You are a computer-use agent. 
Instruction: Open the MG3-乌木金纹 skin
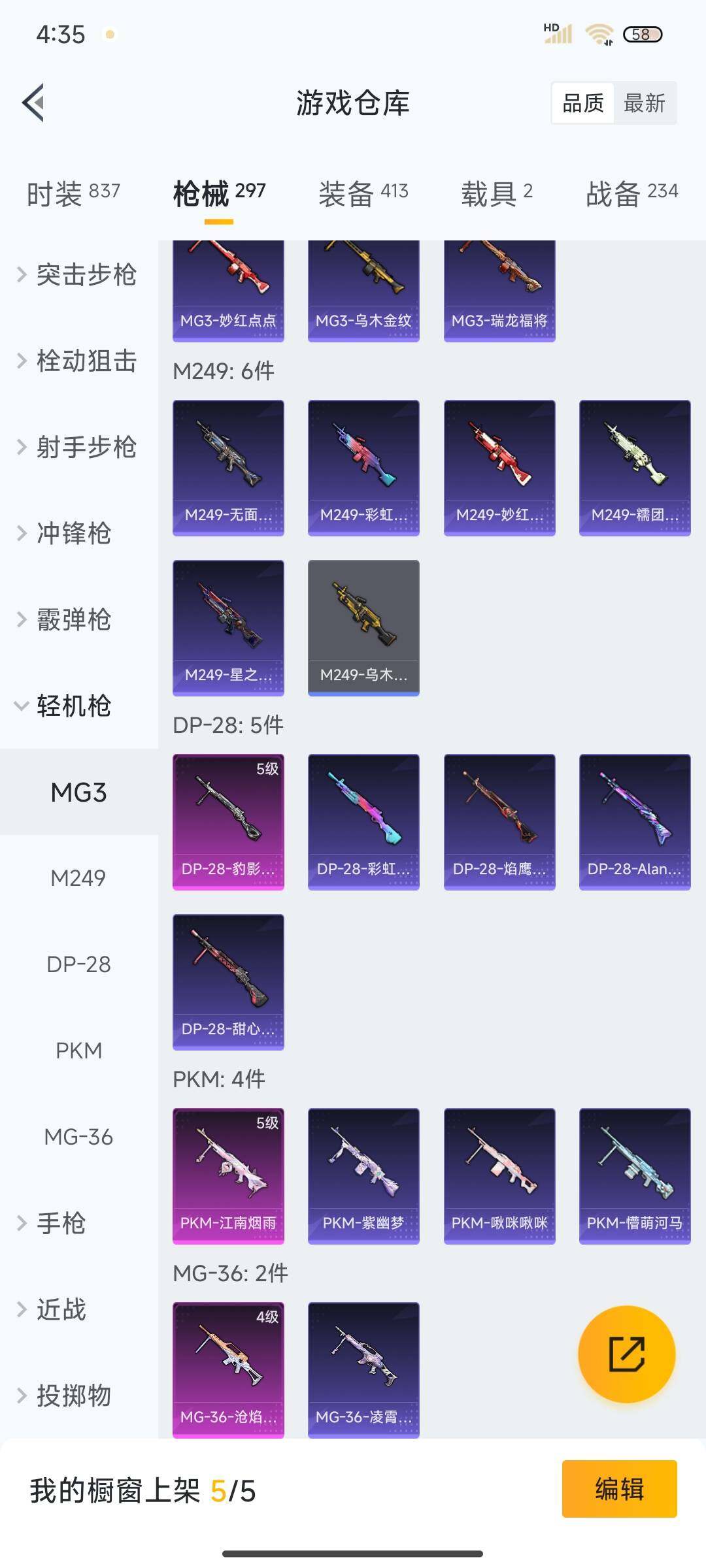[x=363, y=291]
